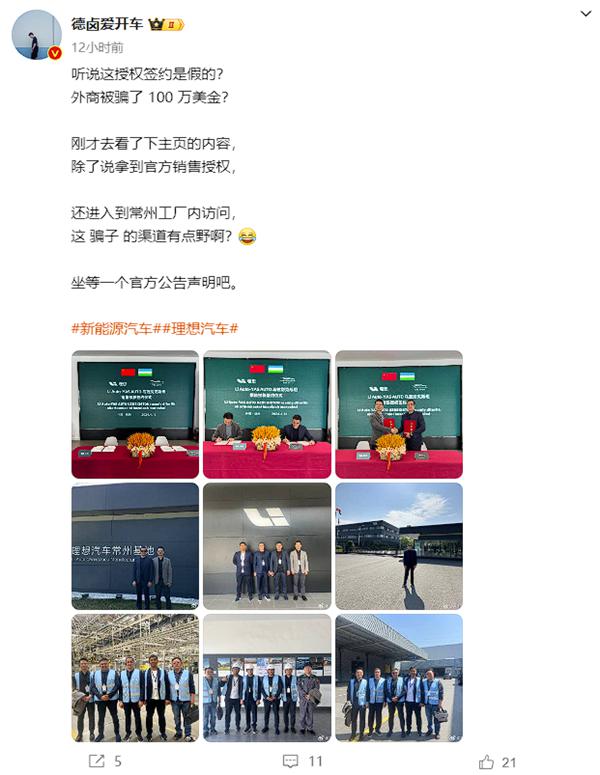The height and width of the screenshot is (775, 600).
Task: View photo of two men signing documents
Action: 267,414
